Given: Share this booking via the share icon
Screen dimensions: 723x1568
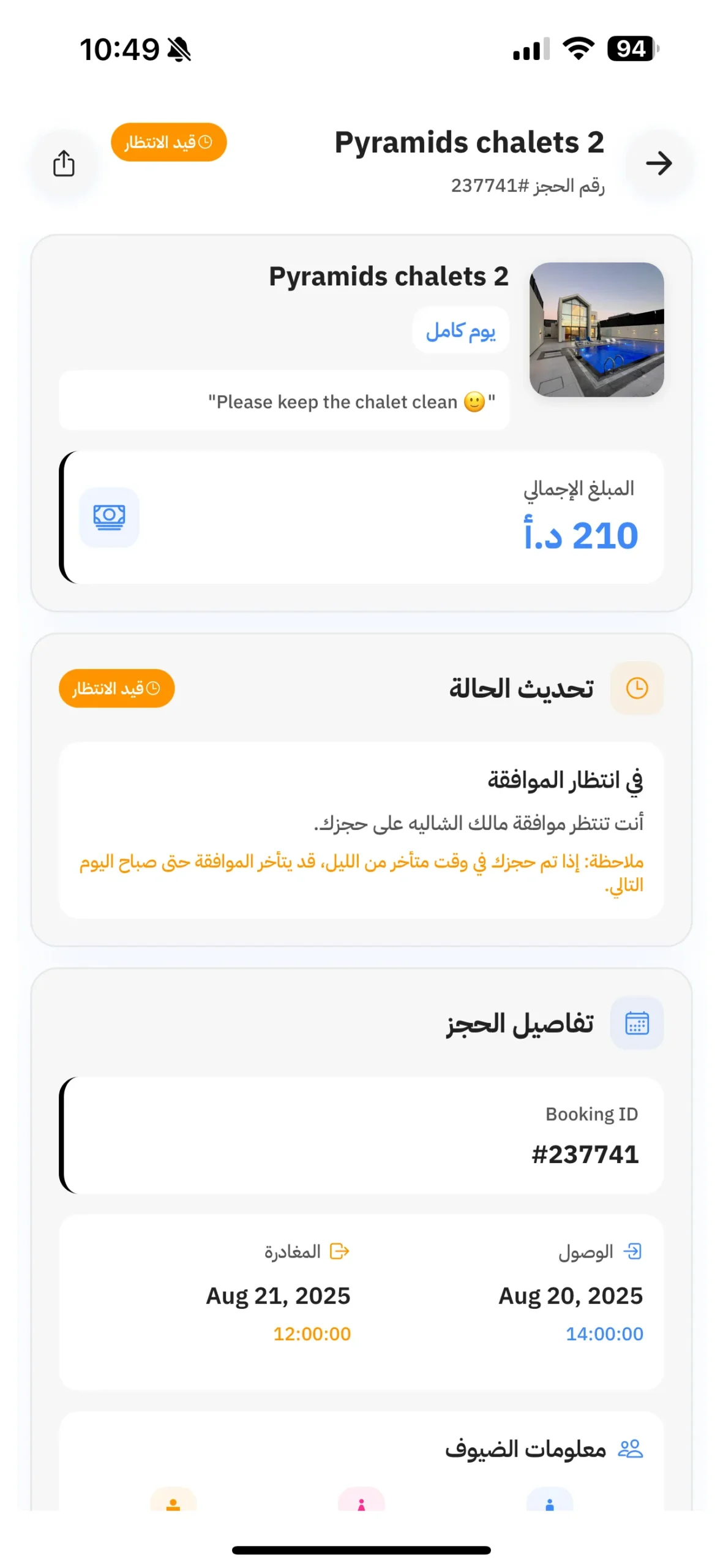Looking at the screenshot, I should coord(64,164).
